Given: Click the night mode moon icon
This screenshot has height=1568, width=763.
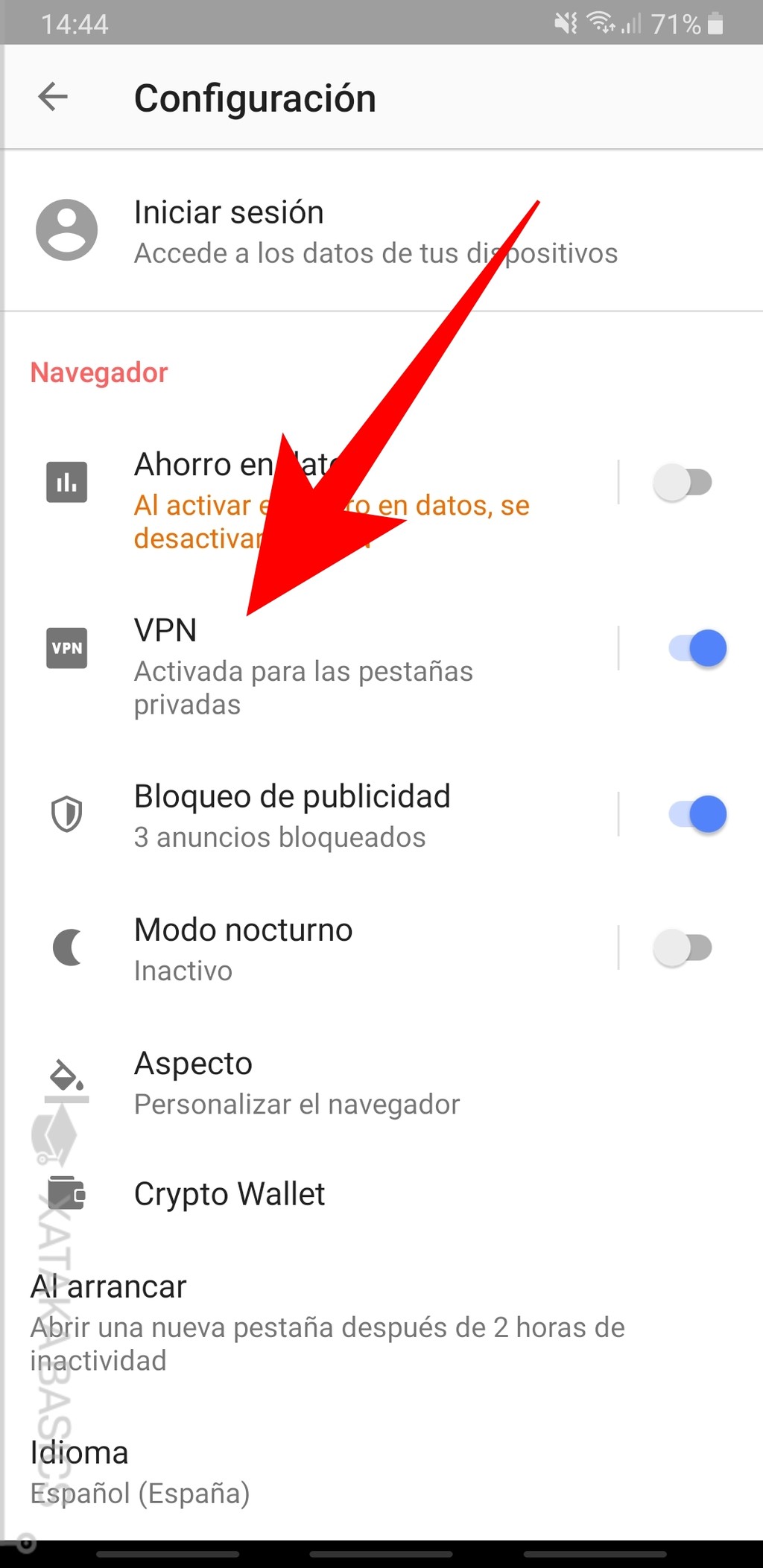Looking at the screenshot, I should (x=67, y=947).
